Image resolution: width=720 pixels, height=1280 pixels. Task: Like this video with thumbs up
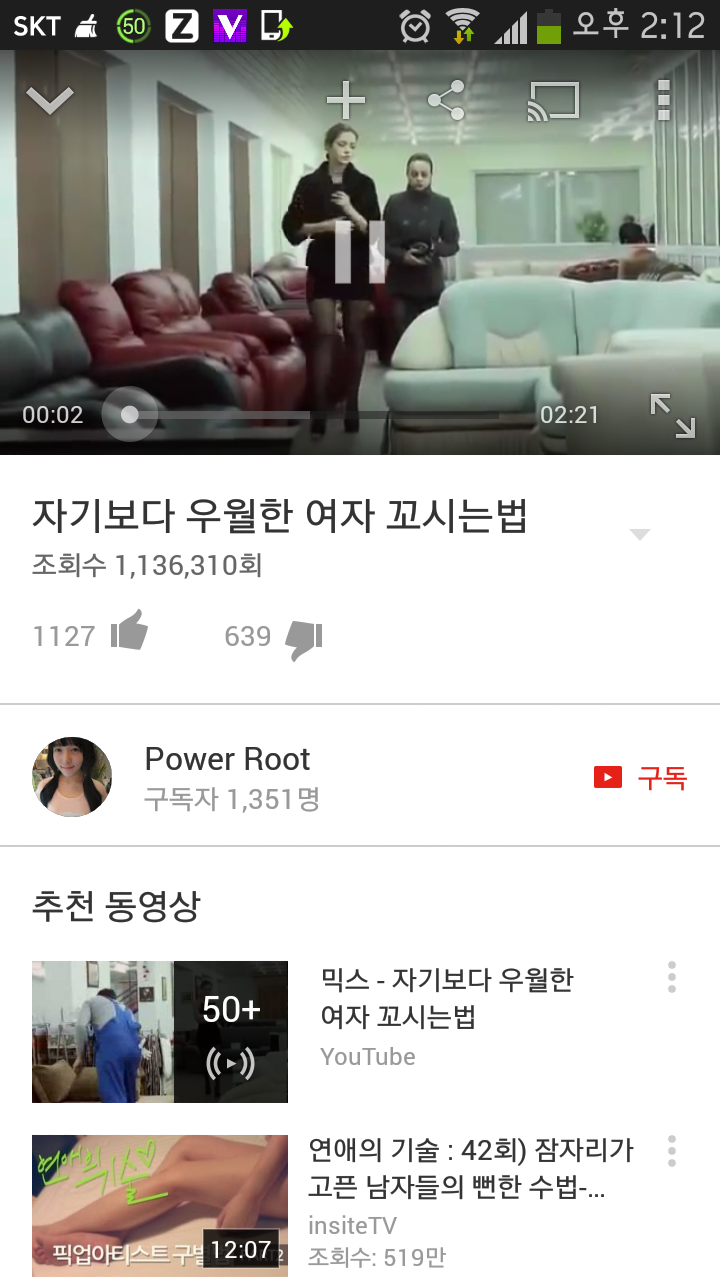click(x=129, y=632)
